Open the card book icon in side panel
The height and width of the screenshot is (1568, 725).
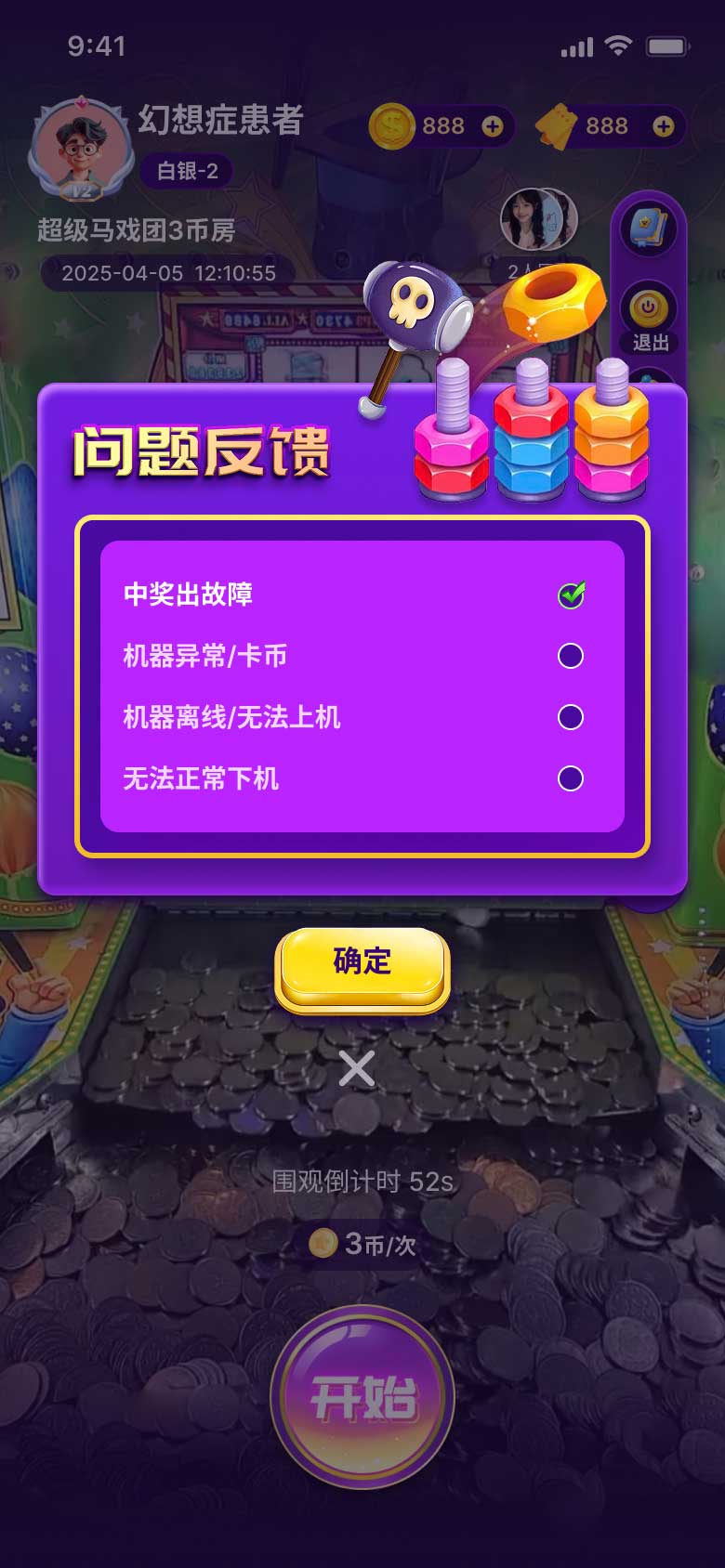(648, 229)
